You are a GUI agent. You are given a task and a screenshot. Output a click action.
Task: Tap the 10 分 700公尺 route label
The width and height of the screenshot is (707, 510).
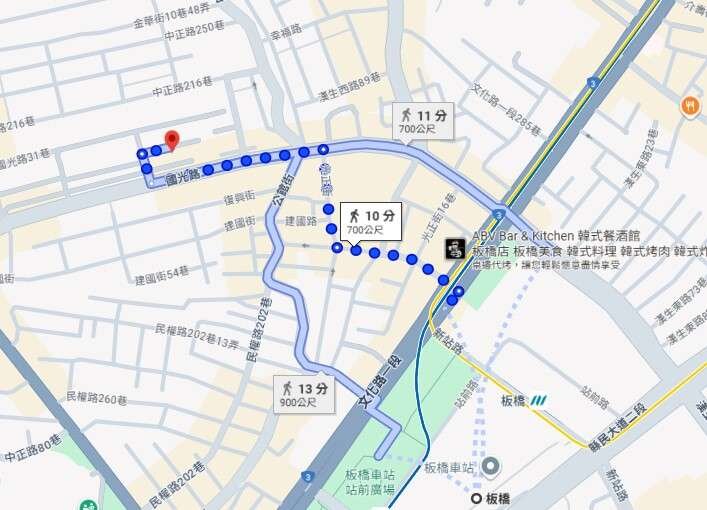pyautogui.click(x=369, y=222)
